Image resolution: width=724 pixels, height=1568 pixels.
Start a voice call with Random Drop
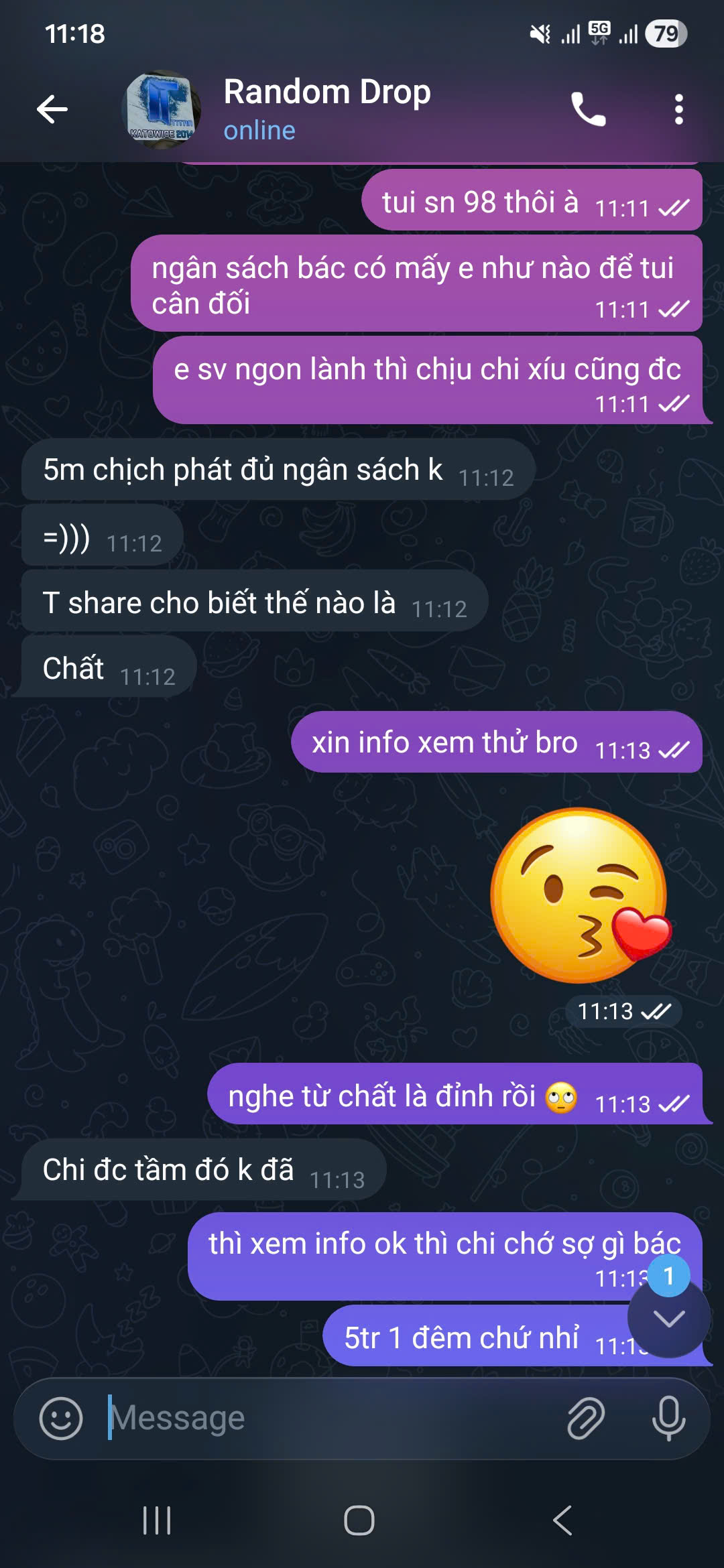coord(588,109)
